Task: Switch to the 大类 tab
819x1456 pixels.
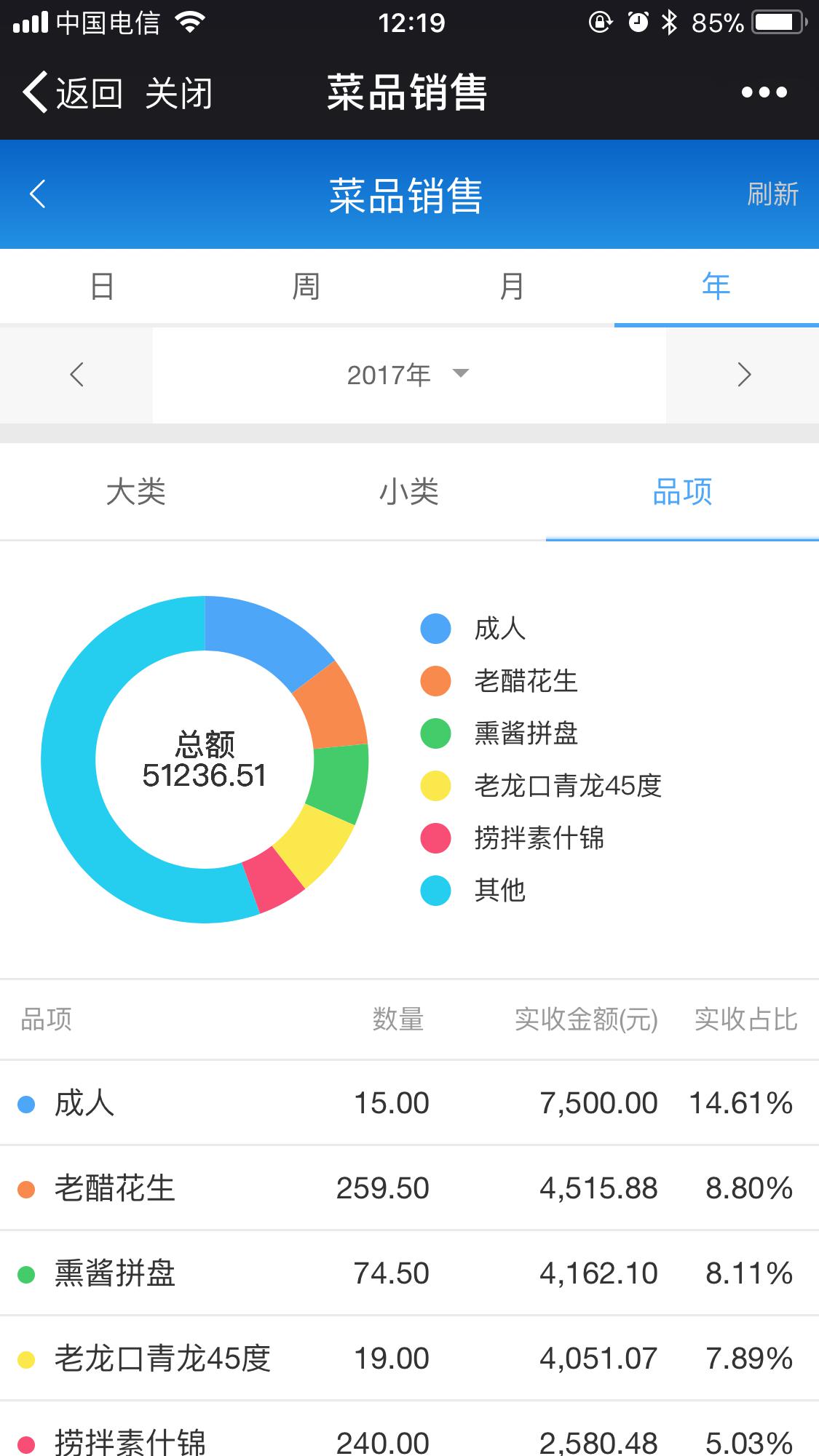Action: coord(136,492)
